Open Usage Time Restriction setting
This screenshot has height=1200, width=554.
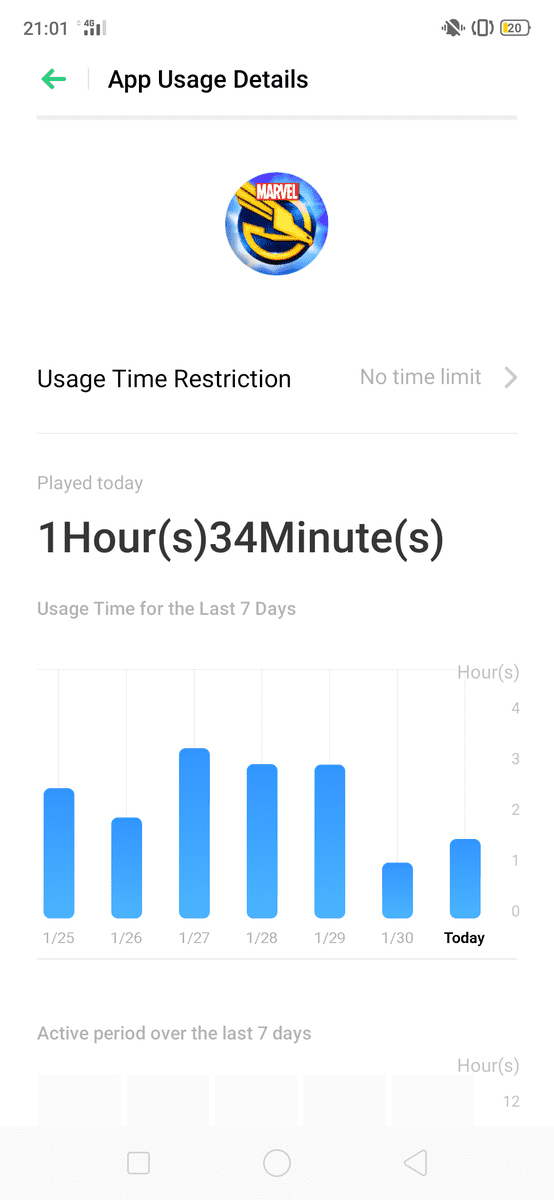tap(277, 378)
